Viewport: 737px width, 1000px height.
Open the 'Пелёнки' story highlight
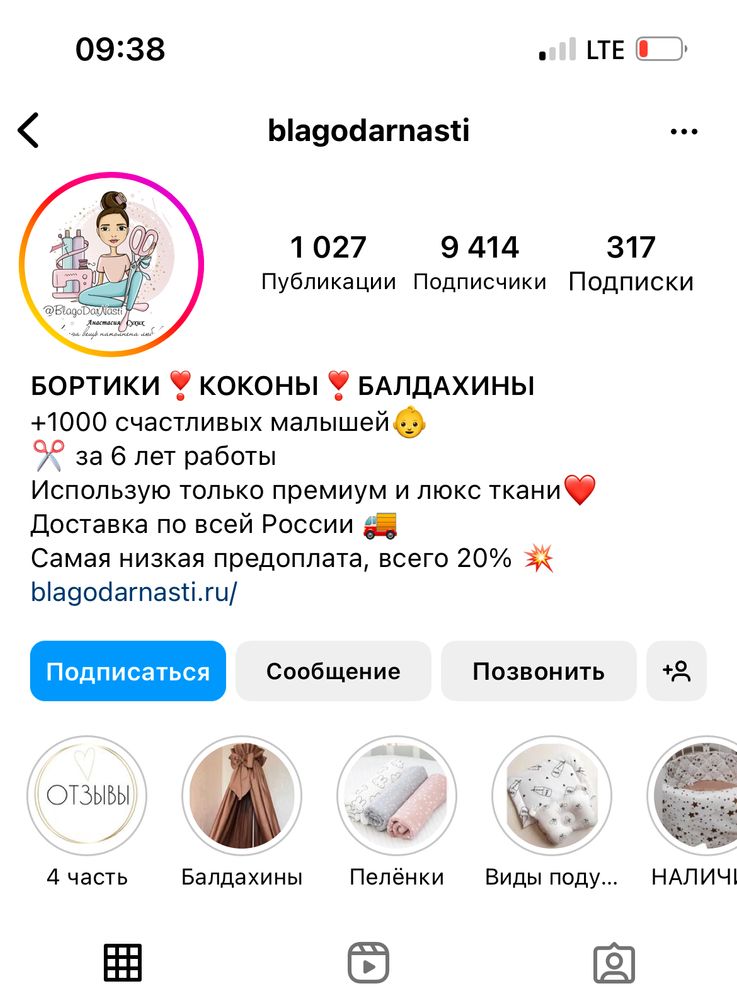pos(398,795)
